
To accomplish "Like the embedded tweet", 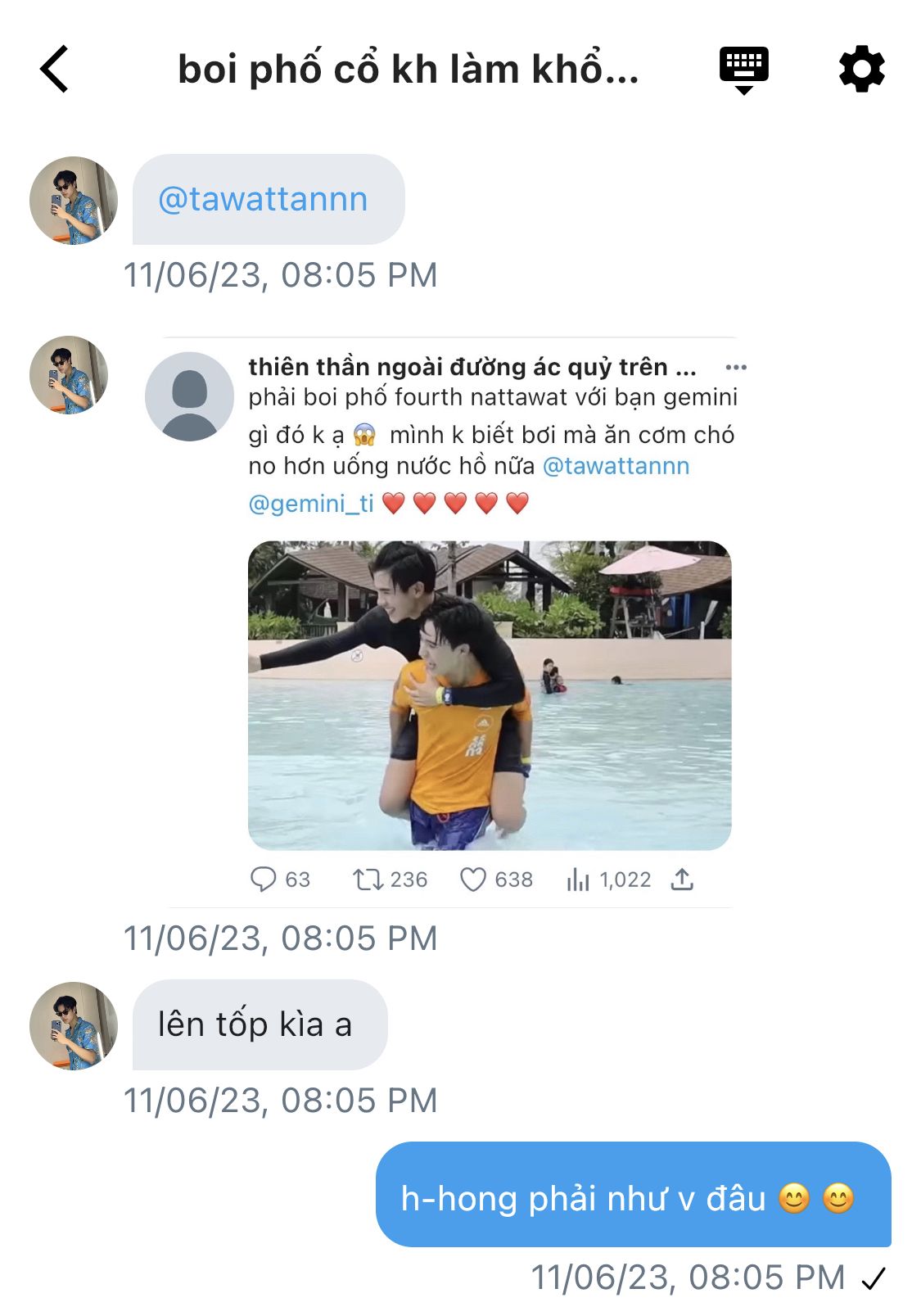I will (496, 880).
